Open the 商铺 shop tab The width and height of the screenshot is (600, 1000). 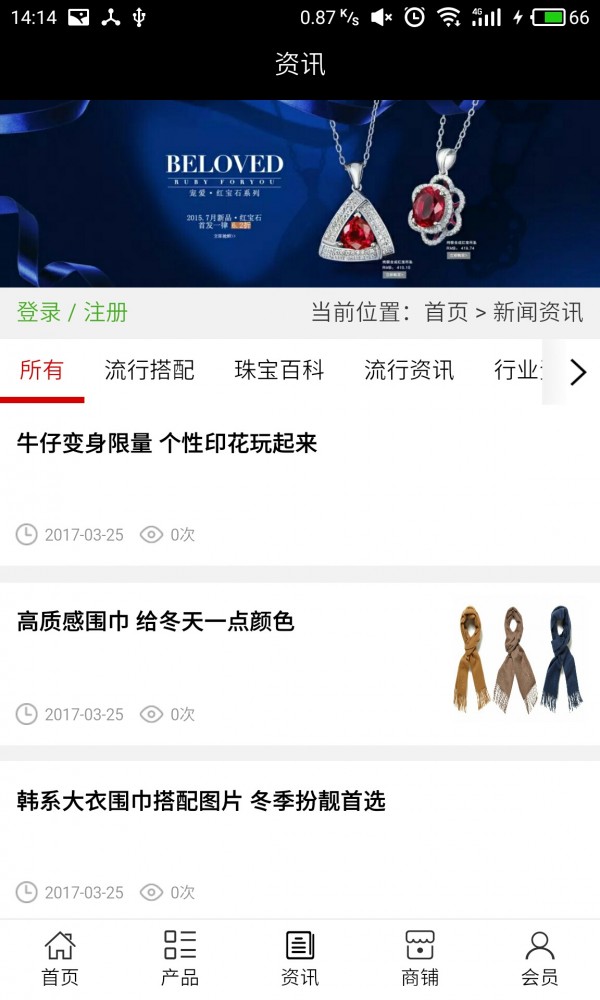tap(420, 958)
